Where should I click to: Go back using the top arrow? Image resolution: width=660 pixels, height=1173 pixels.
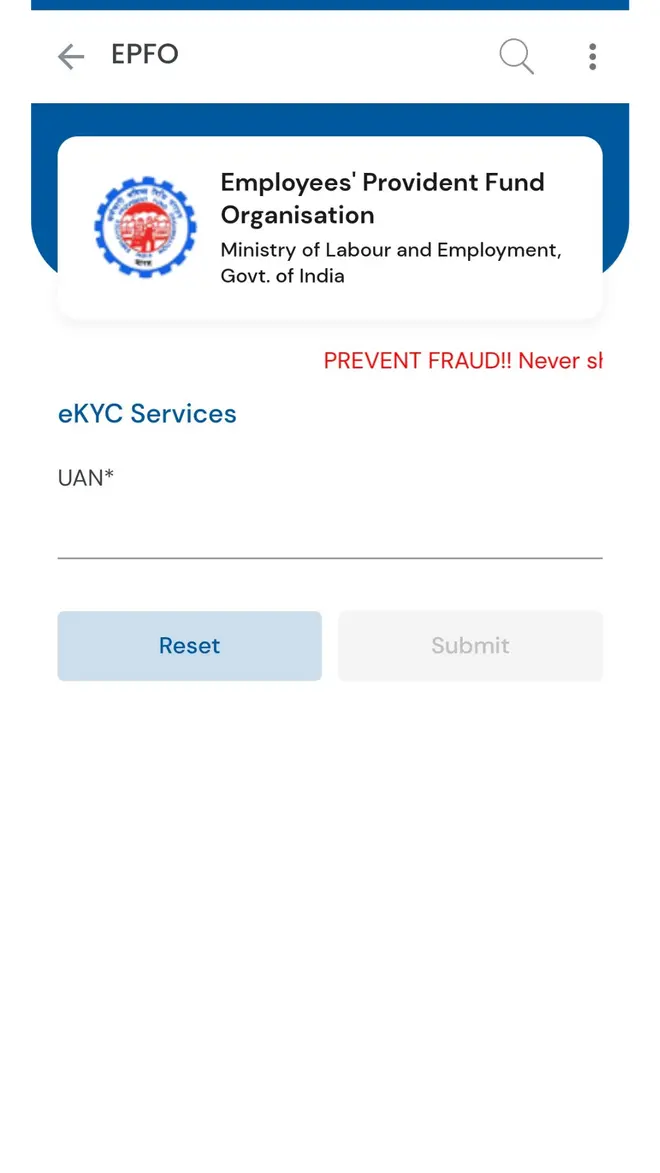click(71, 56)
